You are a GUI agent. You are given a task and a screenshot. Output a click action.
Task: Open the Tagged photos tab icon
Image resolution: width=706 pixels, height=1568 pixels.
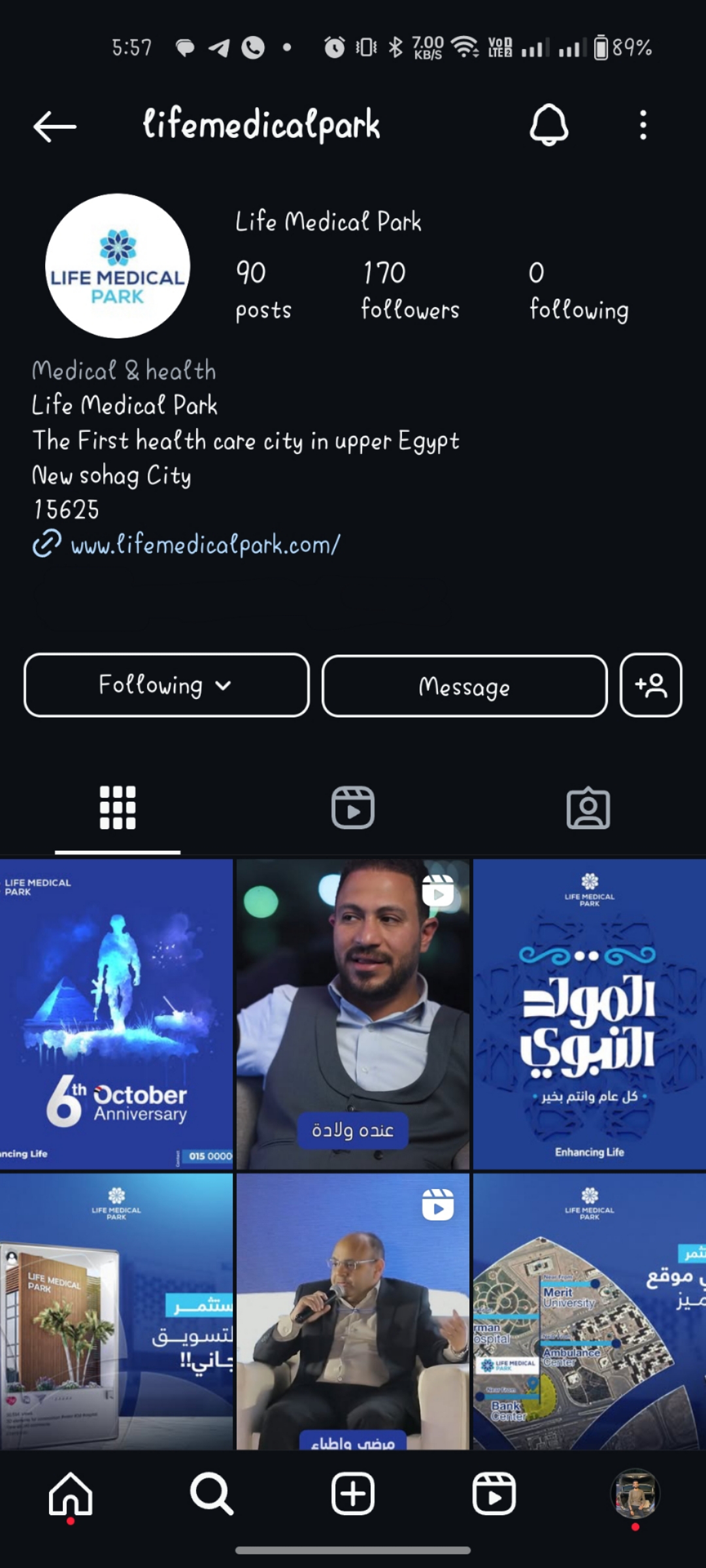pyautogui.click(x=587, y=807)
